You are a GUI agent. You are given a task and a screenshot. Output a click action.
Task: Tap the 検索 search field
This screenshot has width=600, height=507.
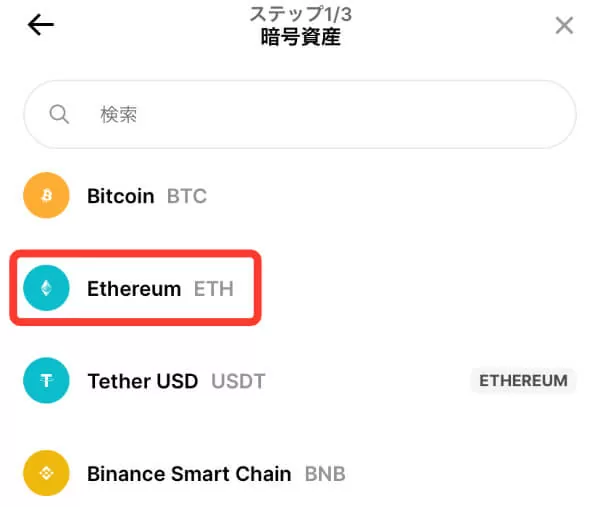pos(300,115)
